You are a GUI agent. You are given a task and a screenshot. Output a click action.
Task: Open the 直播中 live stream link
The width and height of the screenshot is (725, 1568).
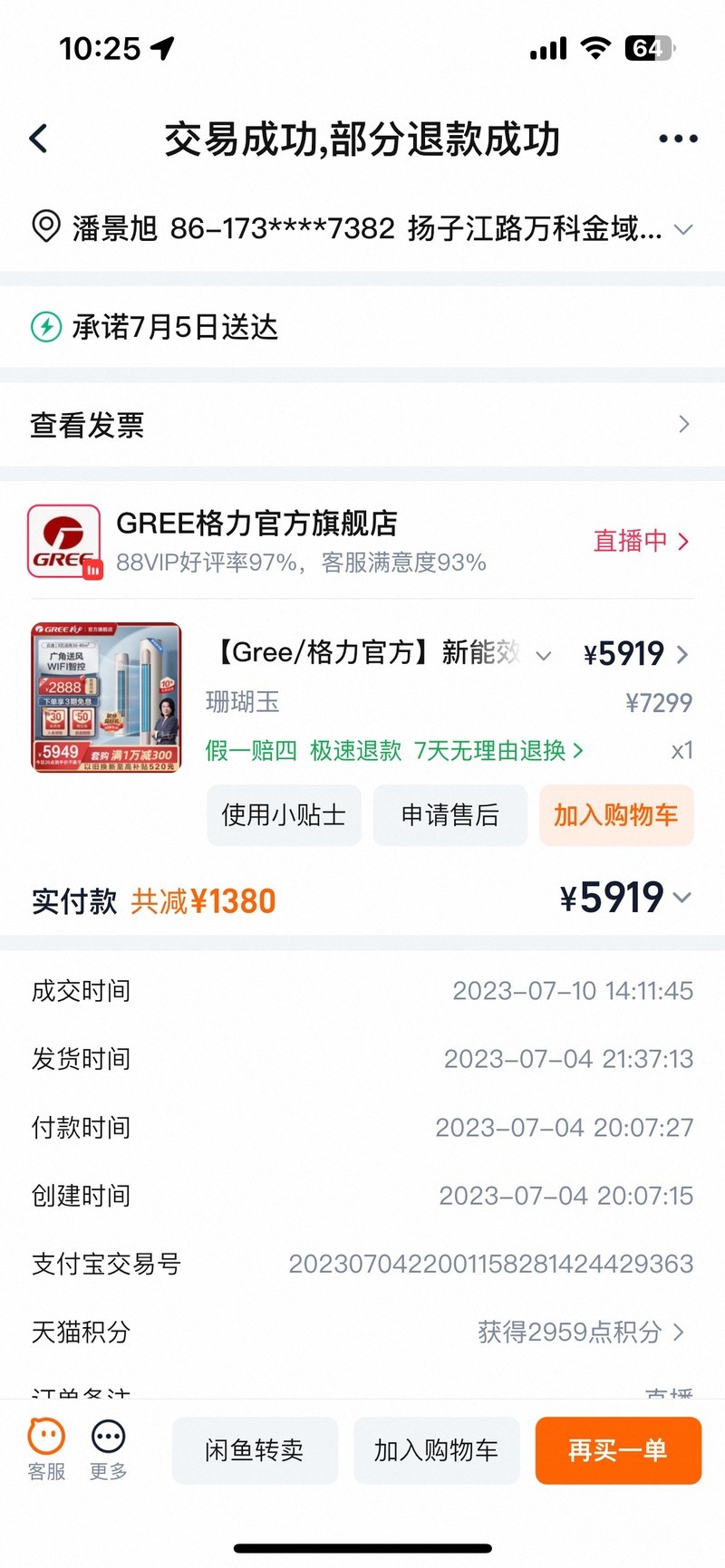(x=641, y=541)
